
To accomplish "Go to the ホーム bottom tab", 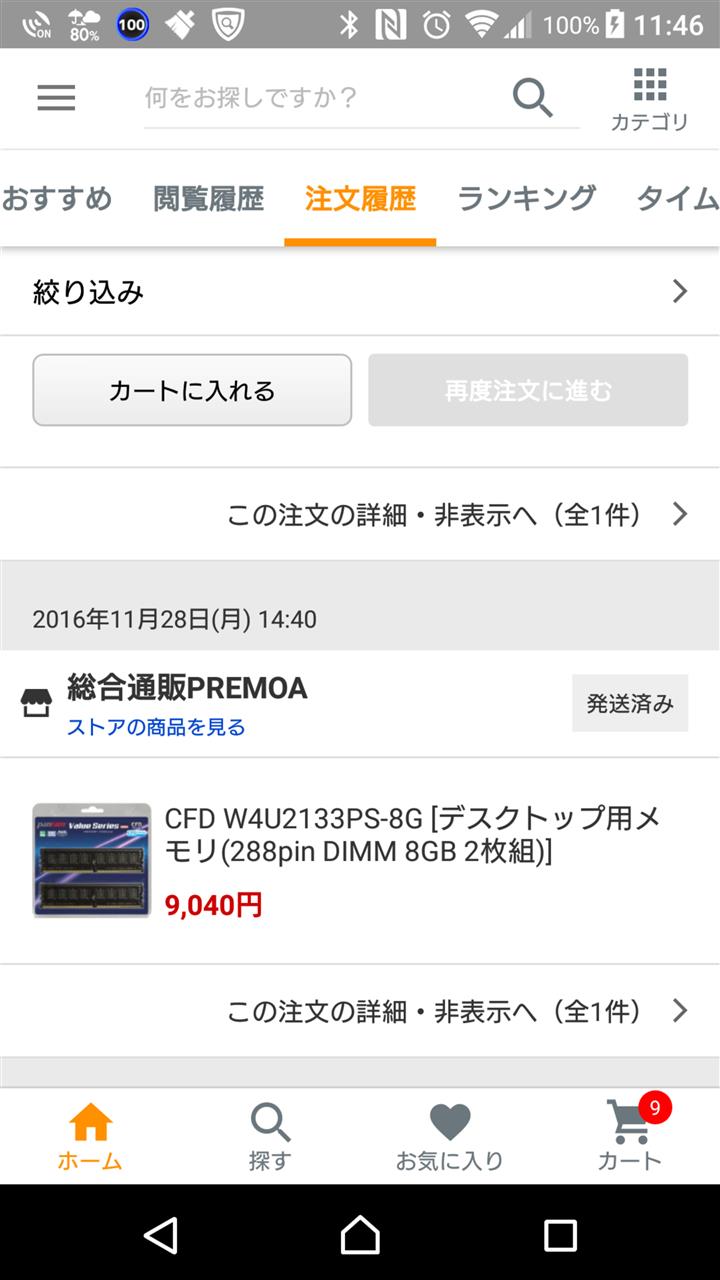I will coord(90,1137).
